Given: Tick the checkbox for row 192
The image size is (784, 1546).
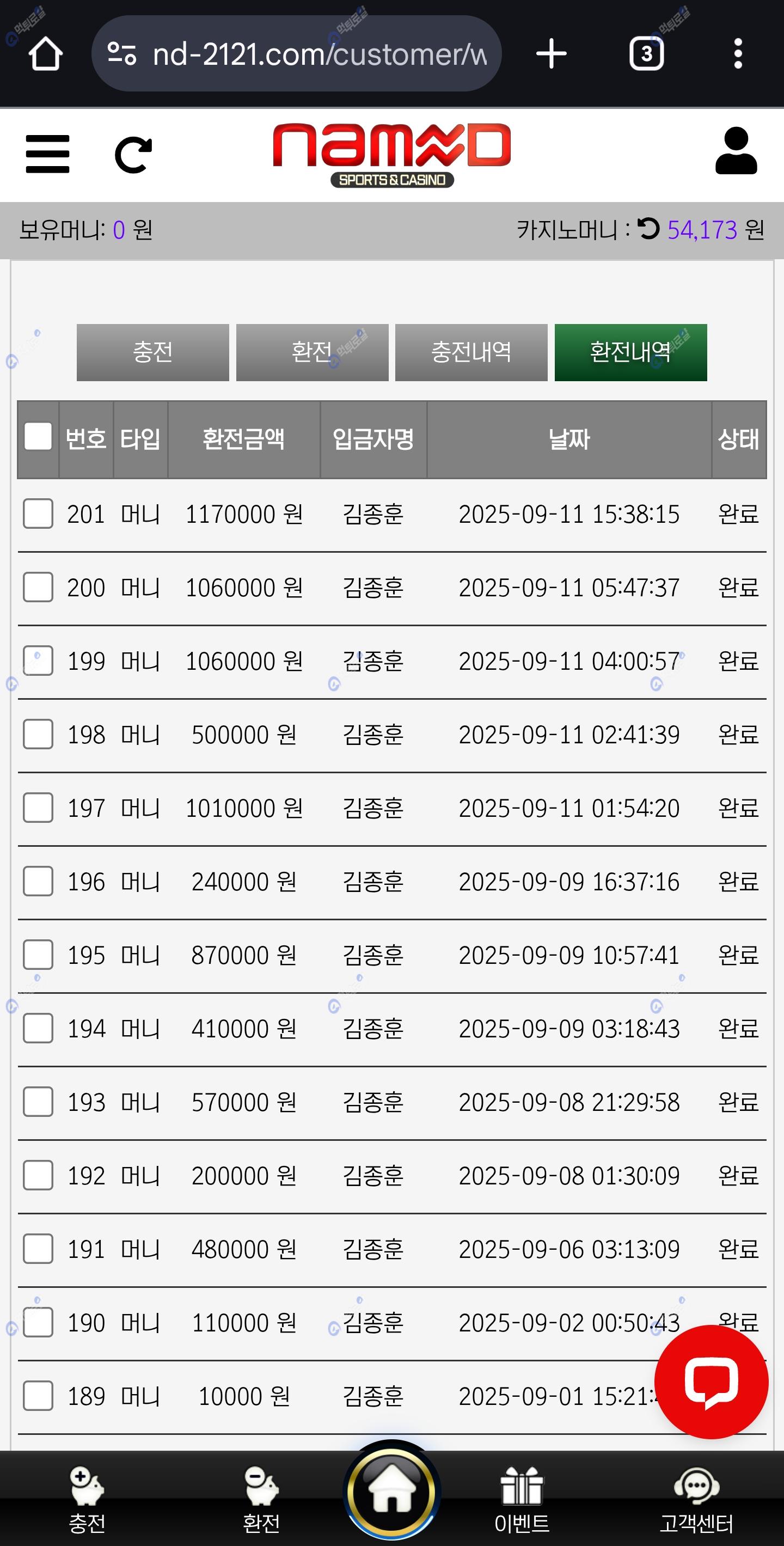Looking at the screenshot, I should (x=38, y=1175).
